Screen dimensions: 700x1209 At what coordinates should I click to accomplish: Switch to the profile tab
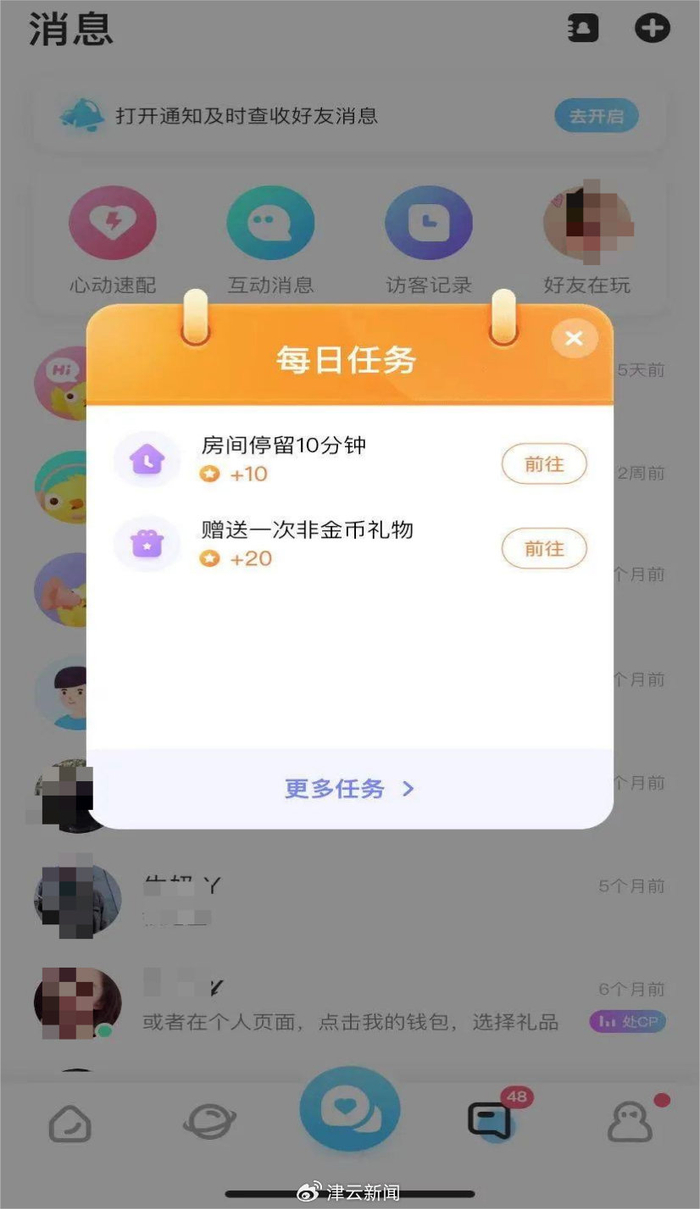click(630, 1123)
